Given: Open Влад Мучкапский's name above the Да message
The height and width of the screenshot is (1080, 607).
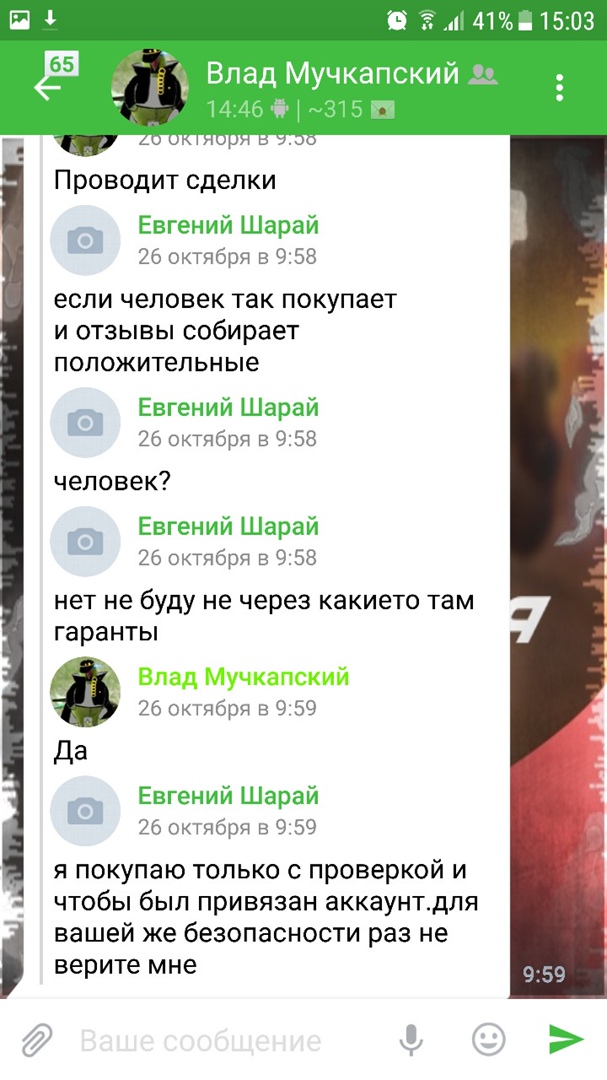Looking at the screenshot, I should [243, 677].
